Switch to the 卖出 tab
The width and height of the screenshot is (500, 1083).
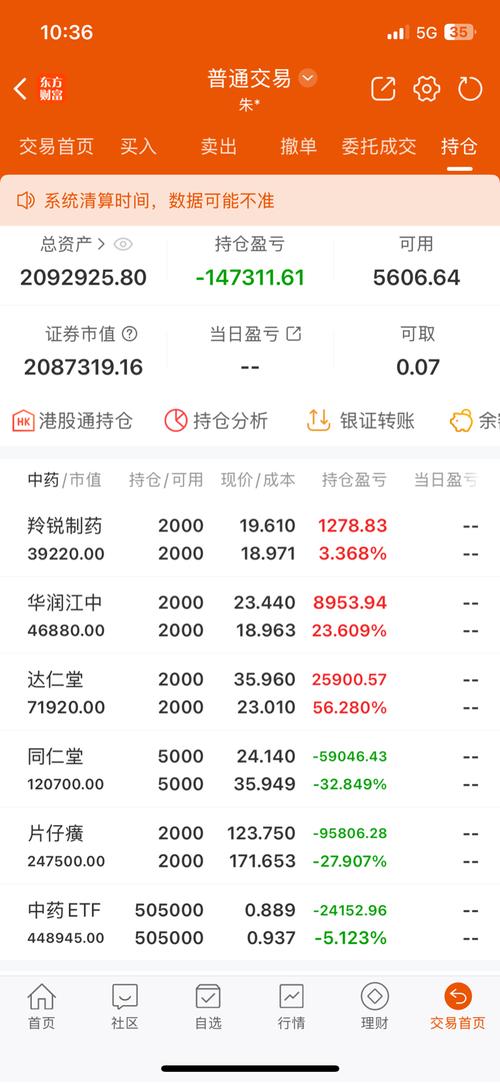pos(219,146)
